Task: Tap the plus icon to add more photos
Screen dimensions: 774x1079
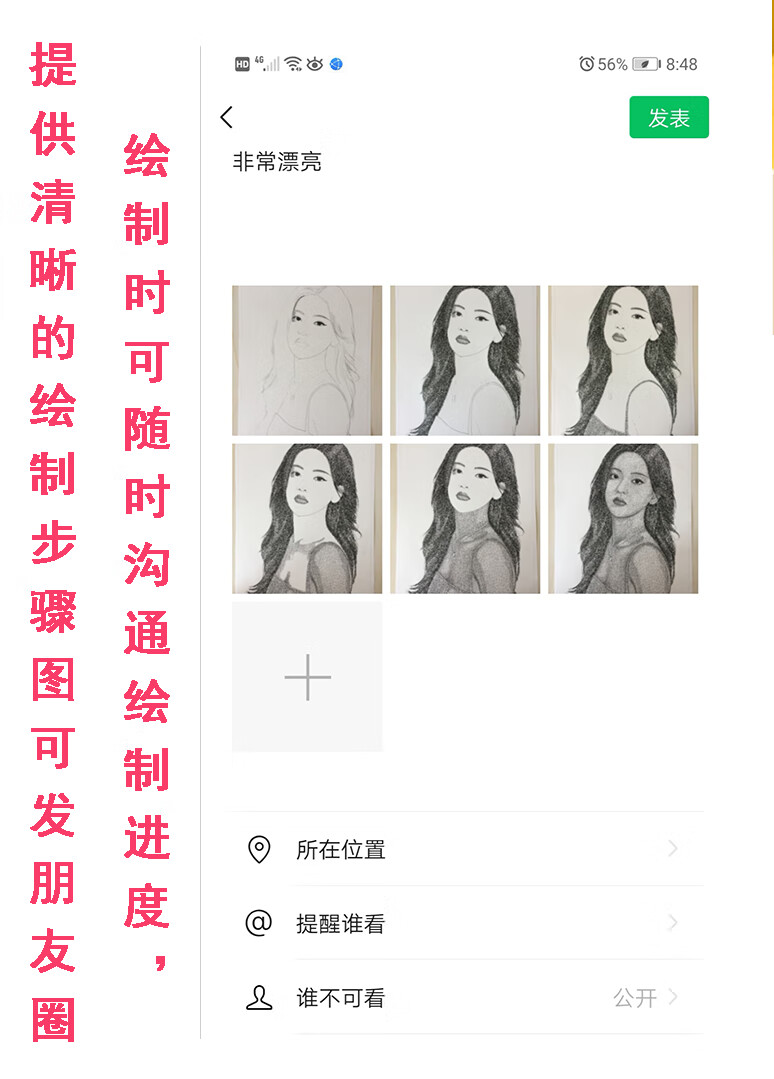Action: 307,676
